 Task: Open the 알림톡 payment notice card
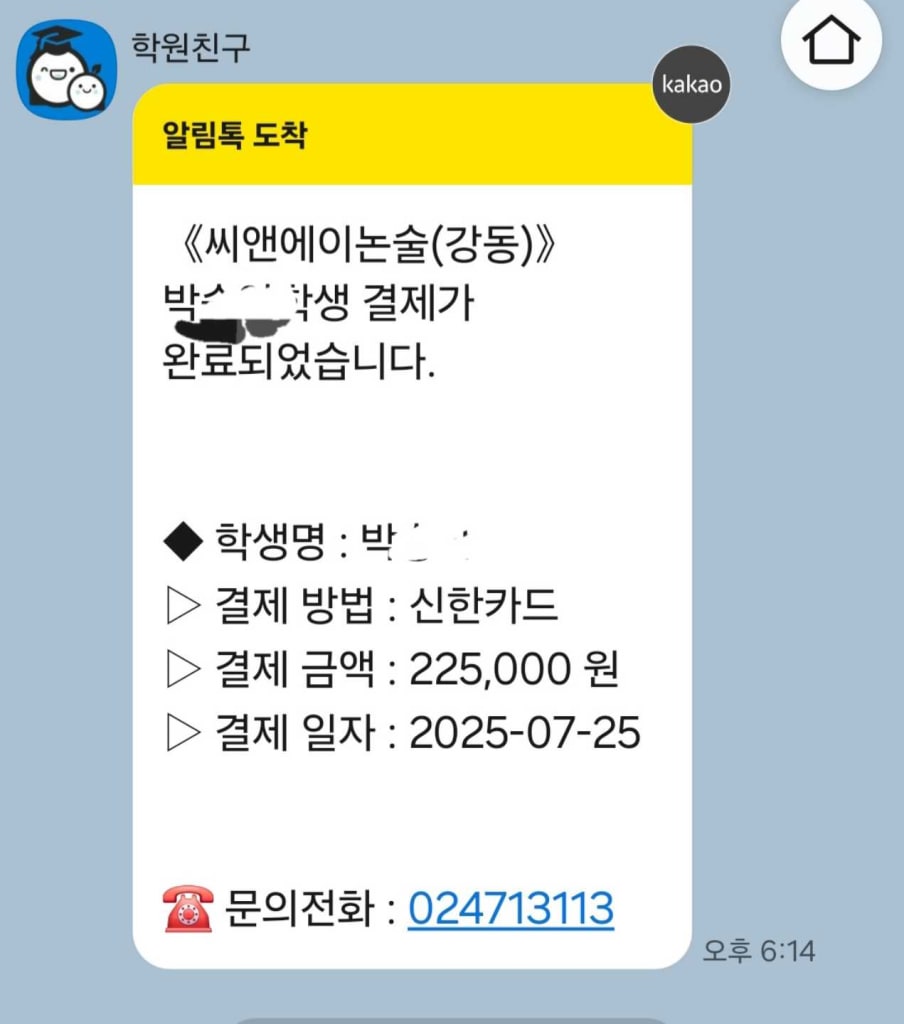pos(412,526)
